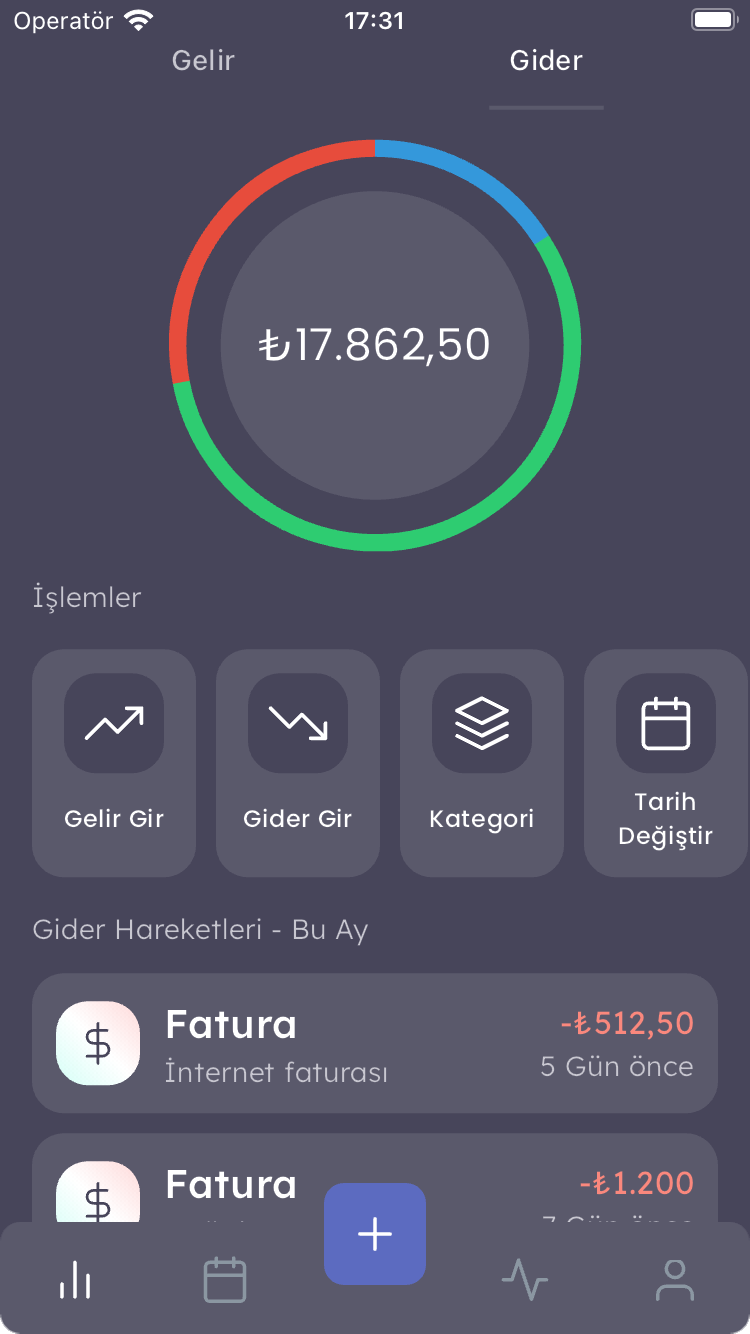Viewport: 750px width, 1334px height.
Task: Open the Gider Gir action
Action: pos(298,762)
